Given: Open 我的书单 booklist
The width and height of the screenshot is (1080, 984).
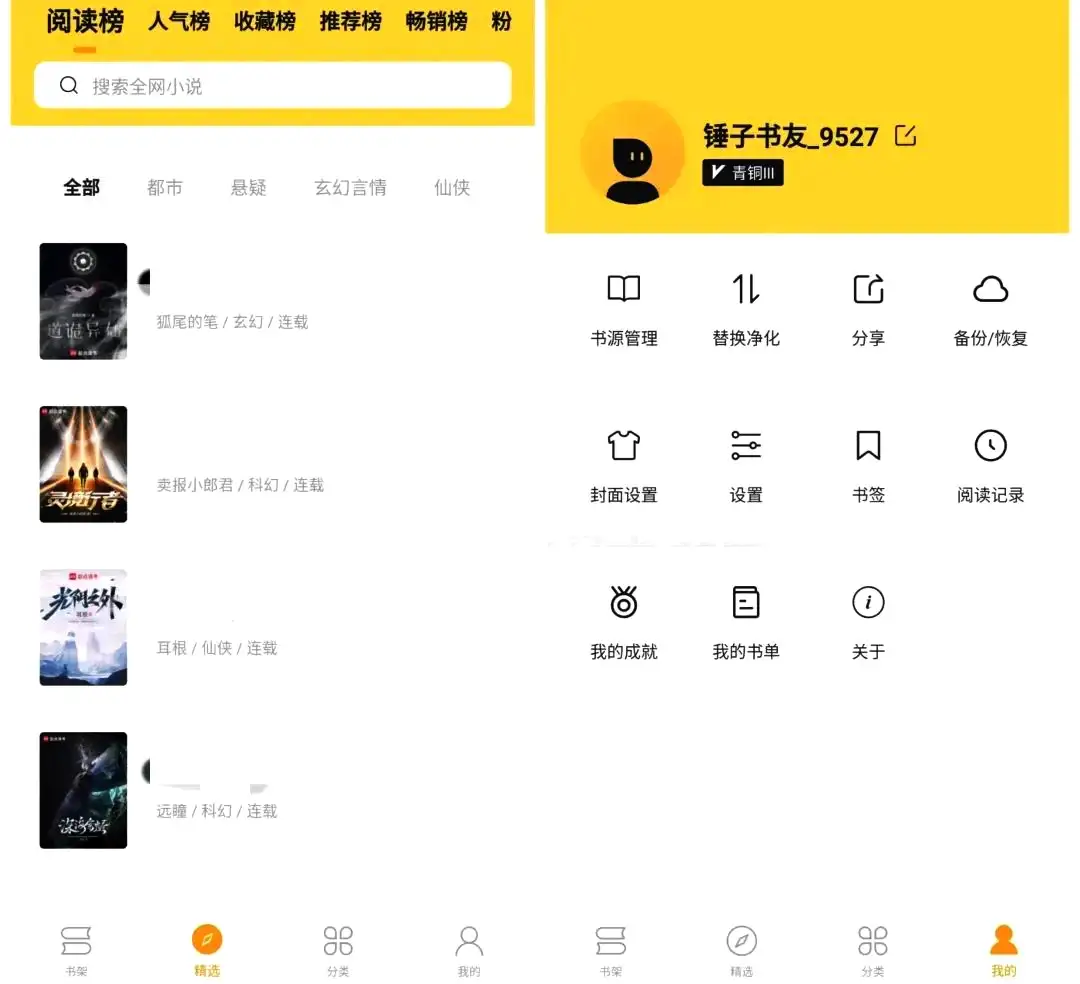Looking at the screenshot, I should (746, 622).
